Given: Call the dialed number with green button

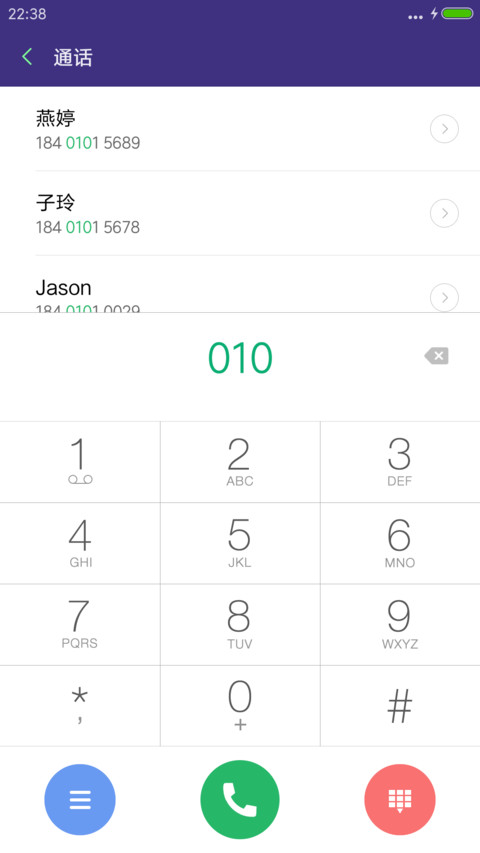Looking at the screenshot, I should [x=240, y=799].
